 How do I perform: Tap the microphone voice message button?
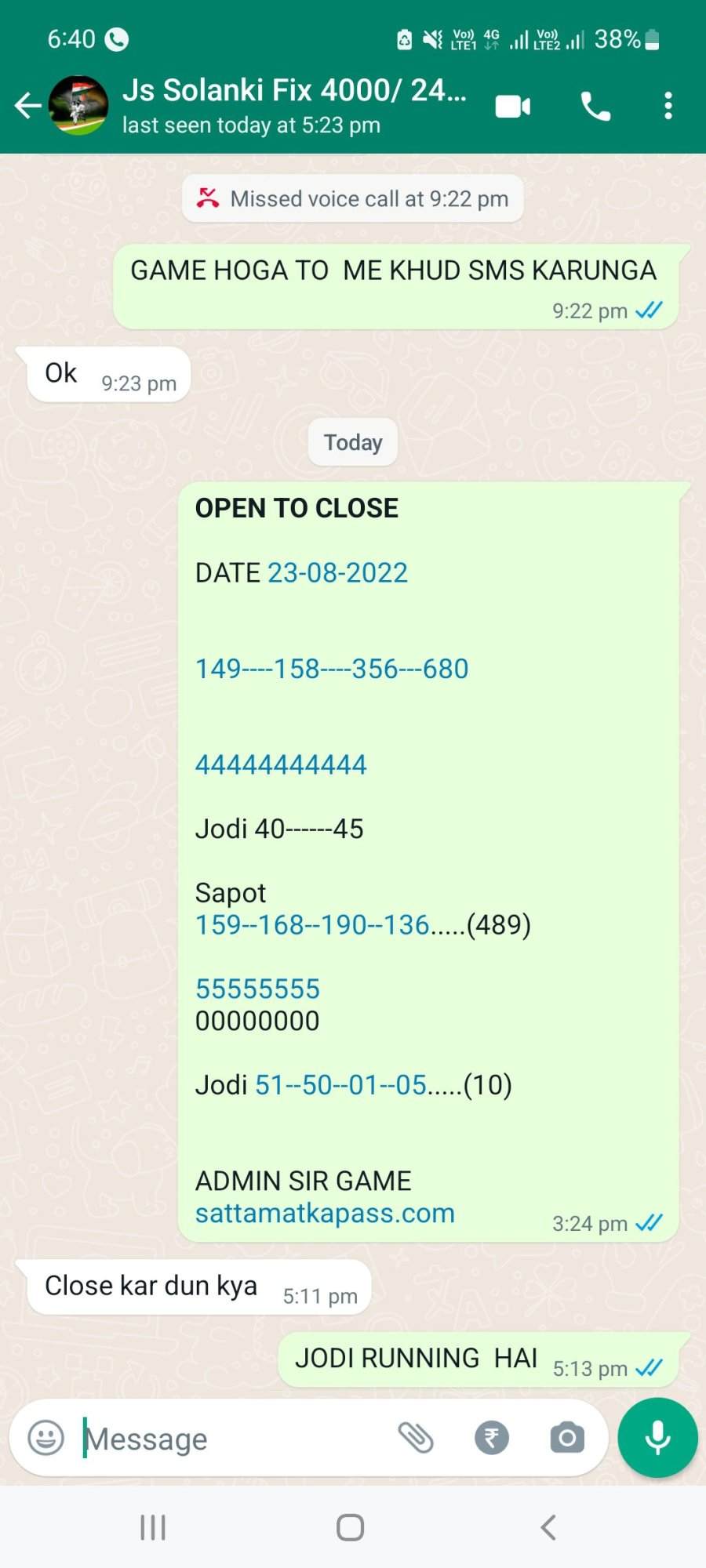coord(657,1438)
